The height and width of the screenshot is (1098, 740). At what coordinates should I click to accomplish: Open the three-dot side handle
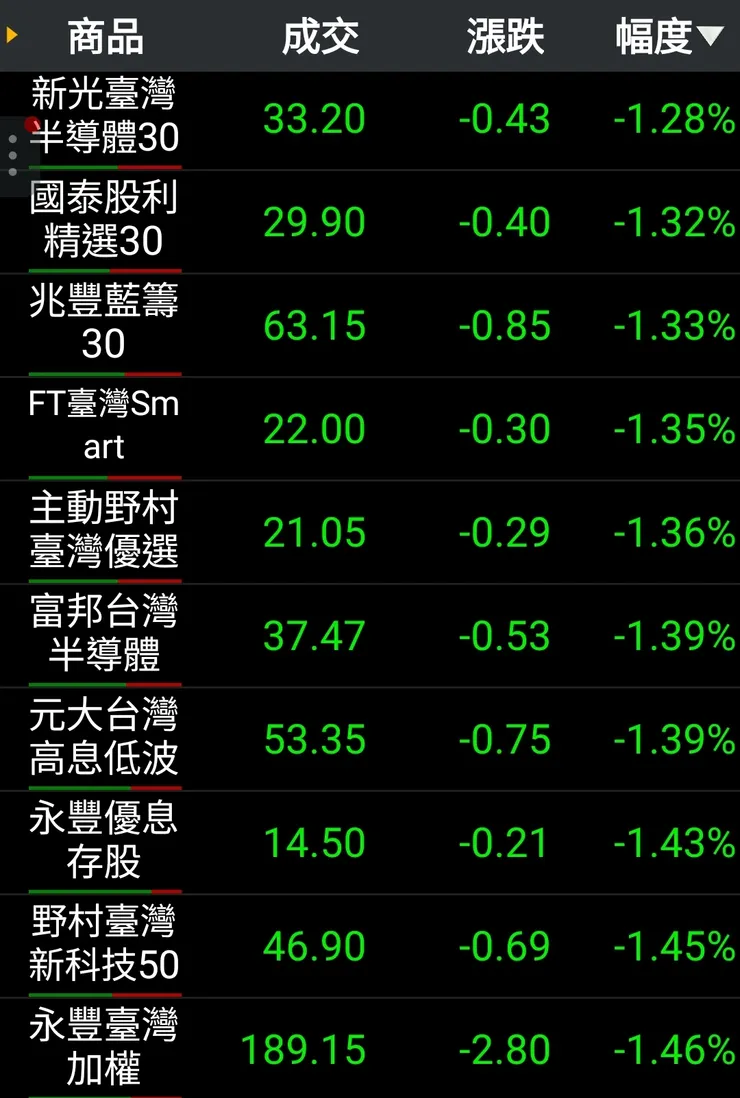click(x=13, y=157)
